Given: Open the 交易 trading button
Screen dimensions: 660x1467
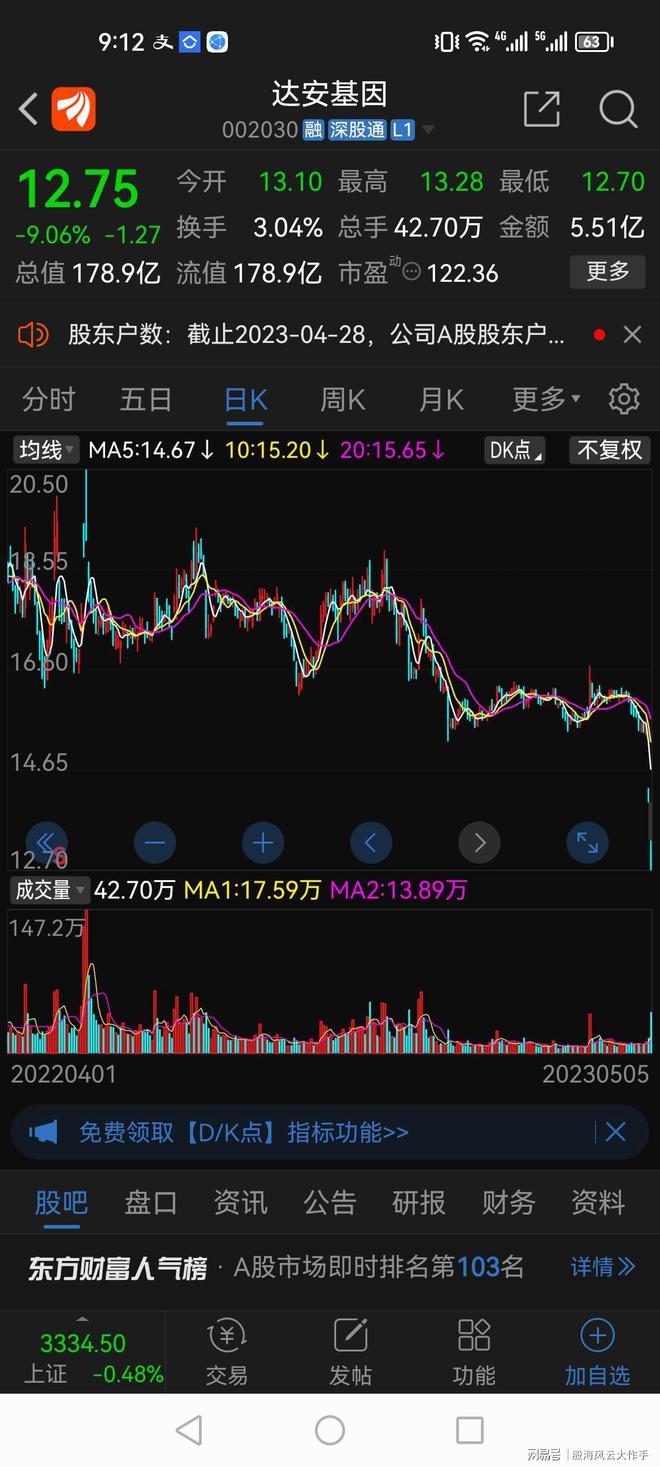Looking at the screenshot, I should click(x=226, y=1353).
